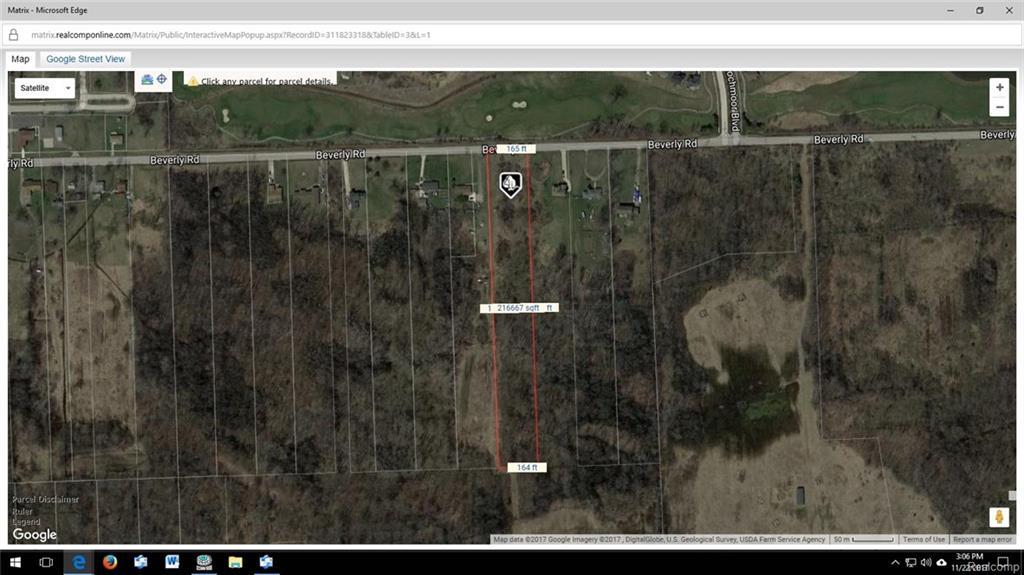Open Word from the taskbar
The image size is (1024, 575).
click(172, 562)
